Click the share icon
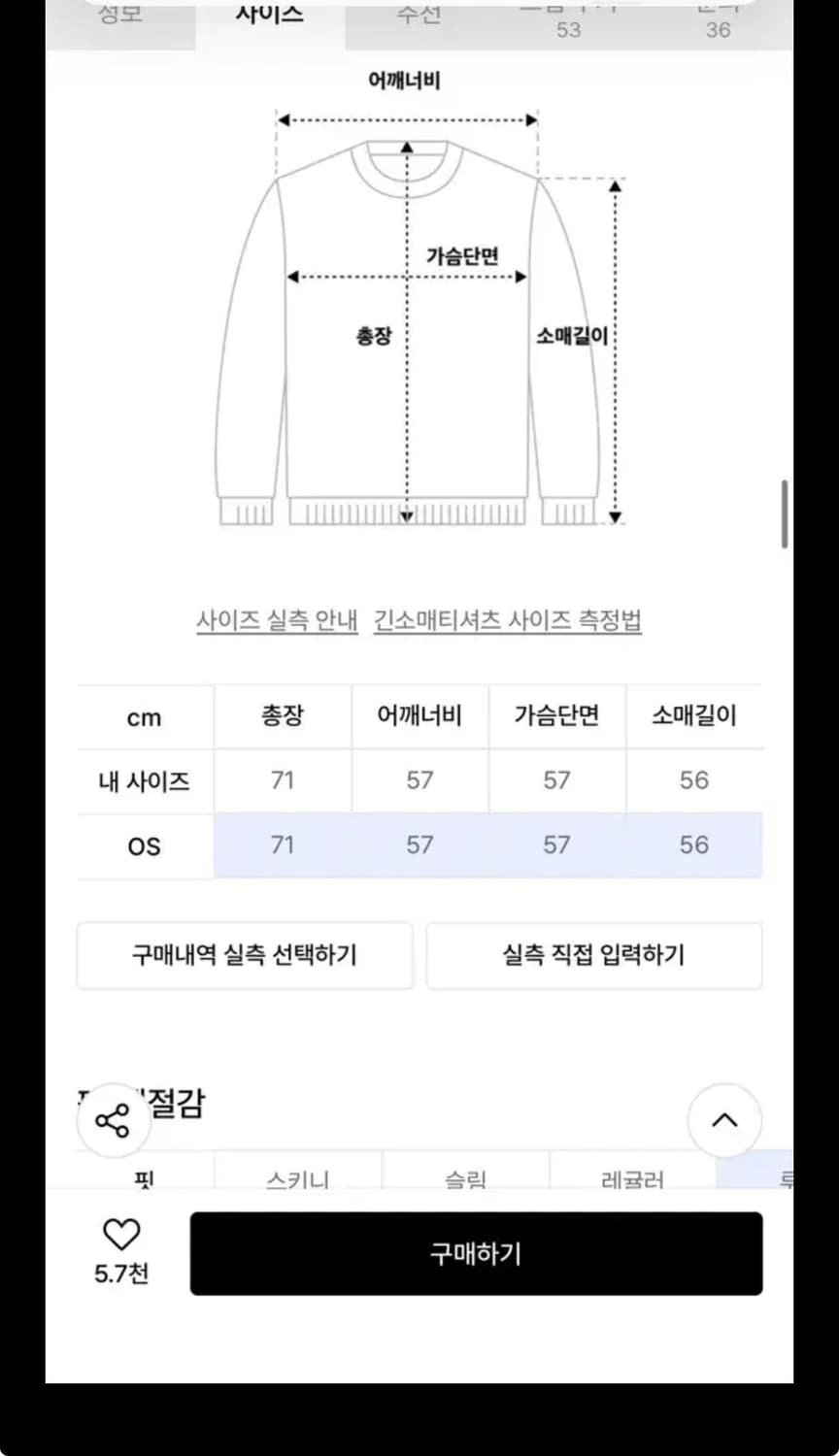Image resolution: width=839 pixels, height=1456 pixels. point(114,1118)
